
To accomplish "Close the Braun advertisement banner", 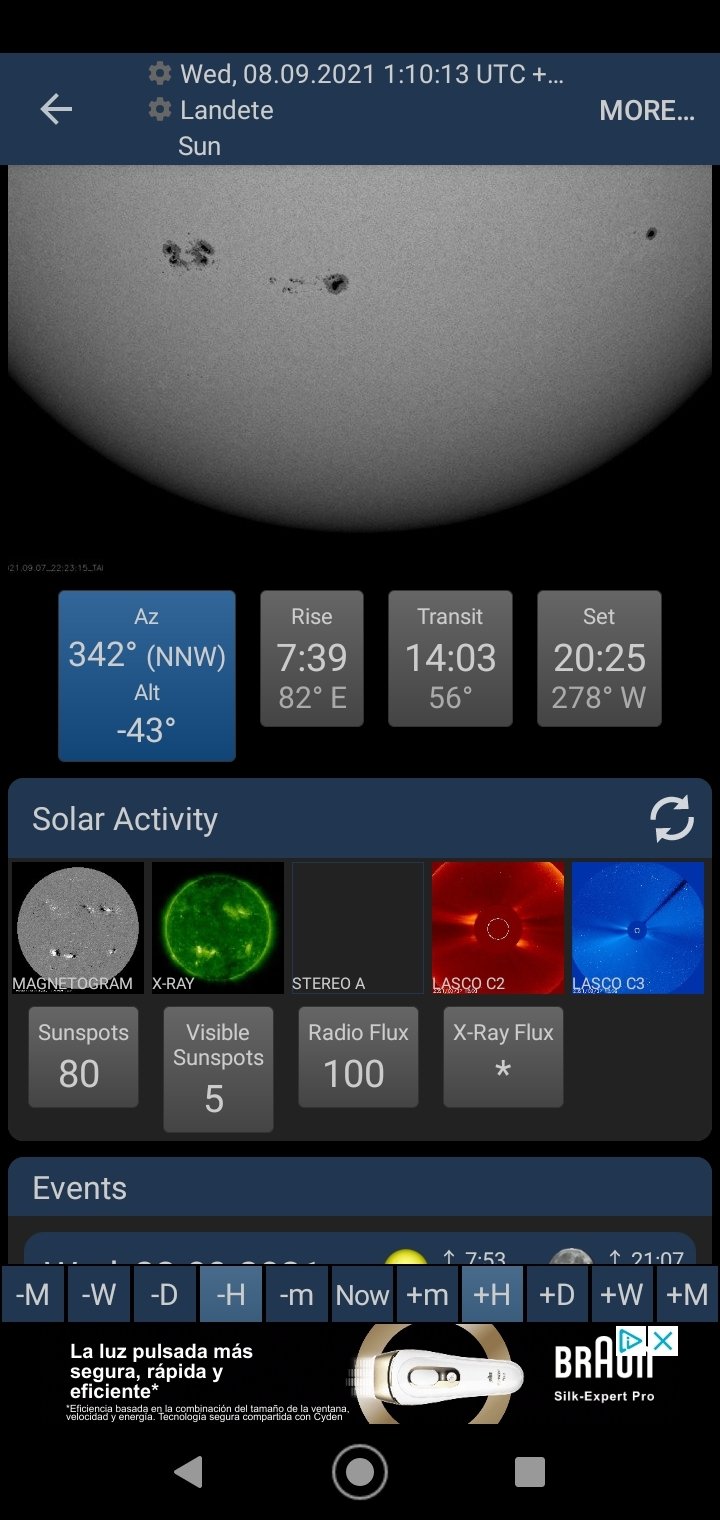I will [662, 1340].
